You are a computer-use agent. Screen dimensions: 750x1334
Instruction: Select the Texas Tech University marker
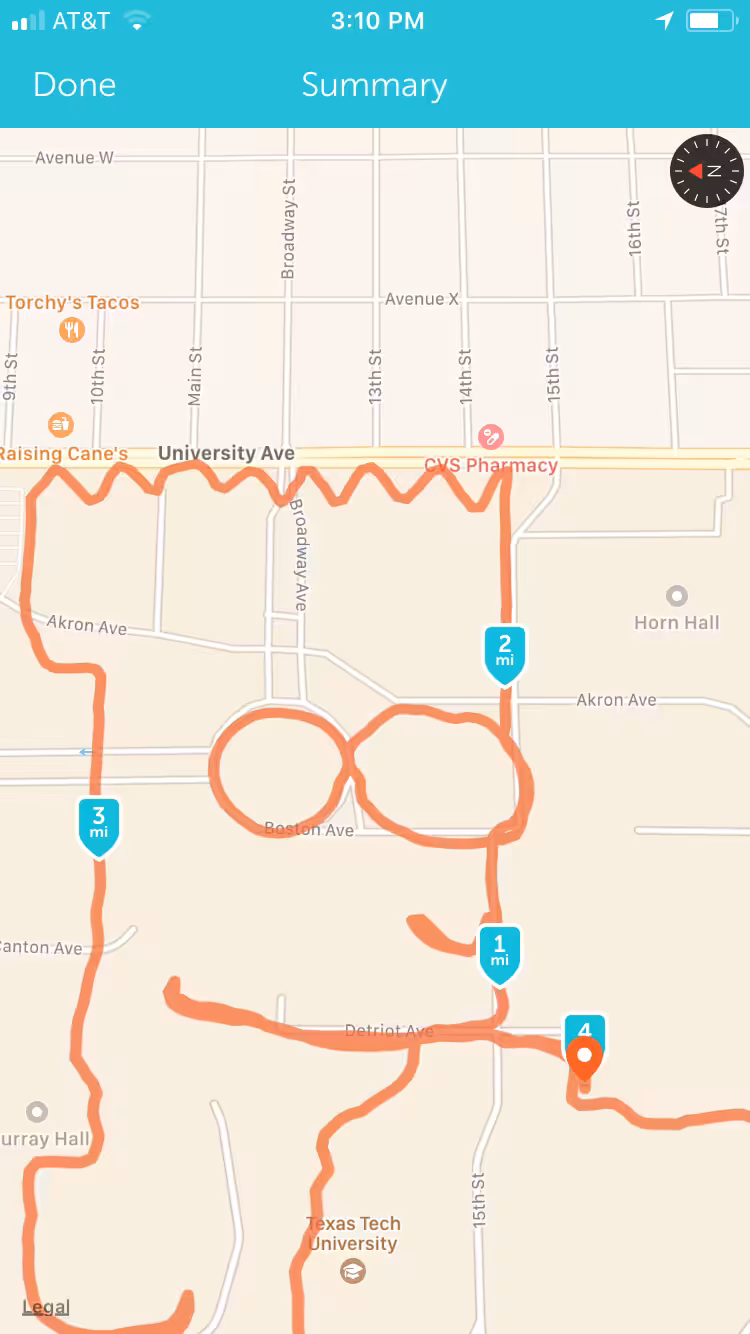coord(352,1271)
